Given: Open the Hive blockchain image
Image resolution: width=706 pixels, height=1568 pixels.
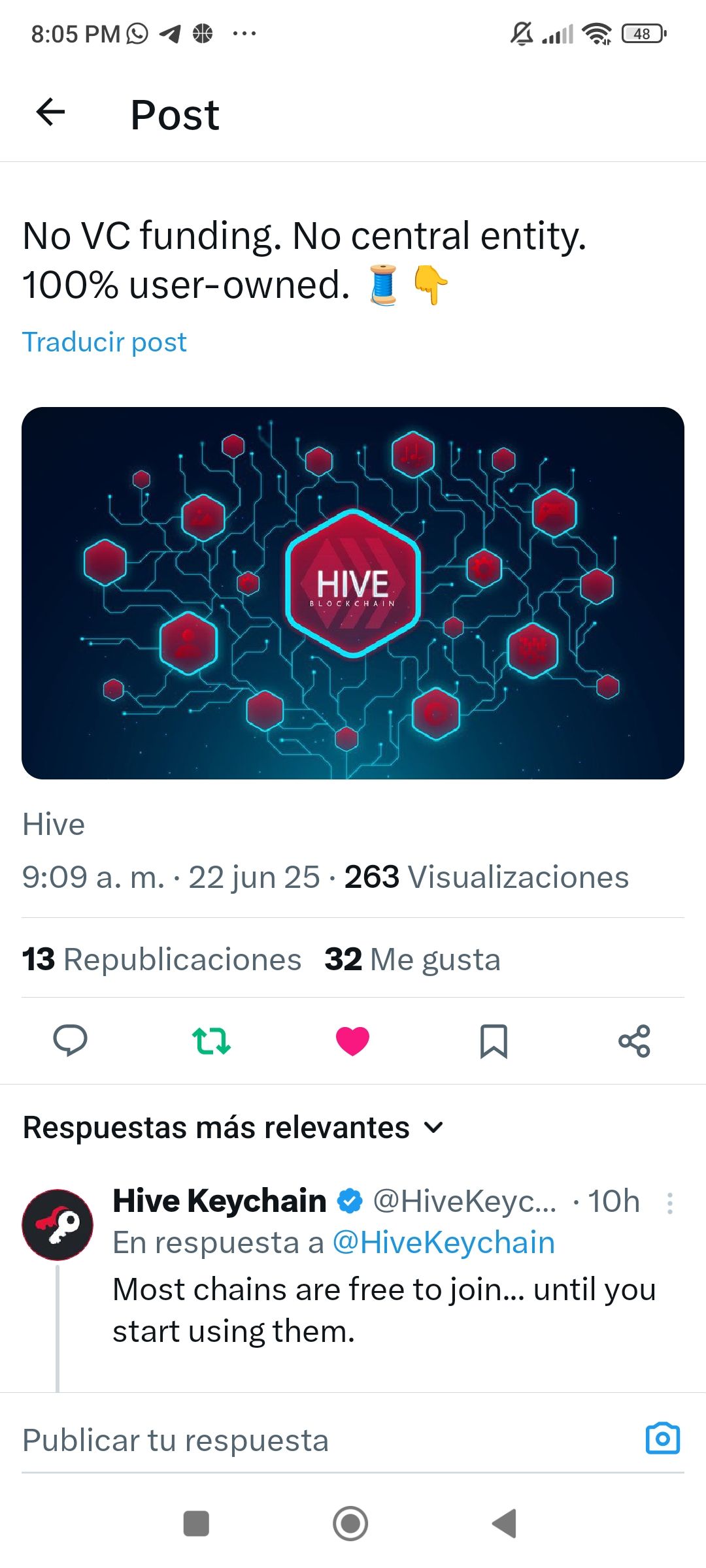Looking at the screenshot, I should (353, 593).
